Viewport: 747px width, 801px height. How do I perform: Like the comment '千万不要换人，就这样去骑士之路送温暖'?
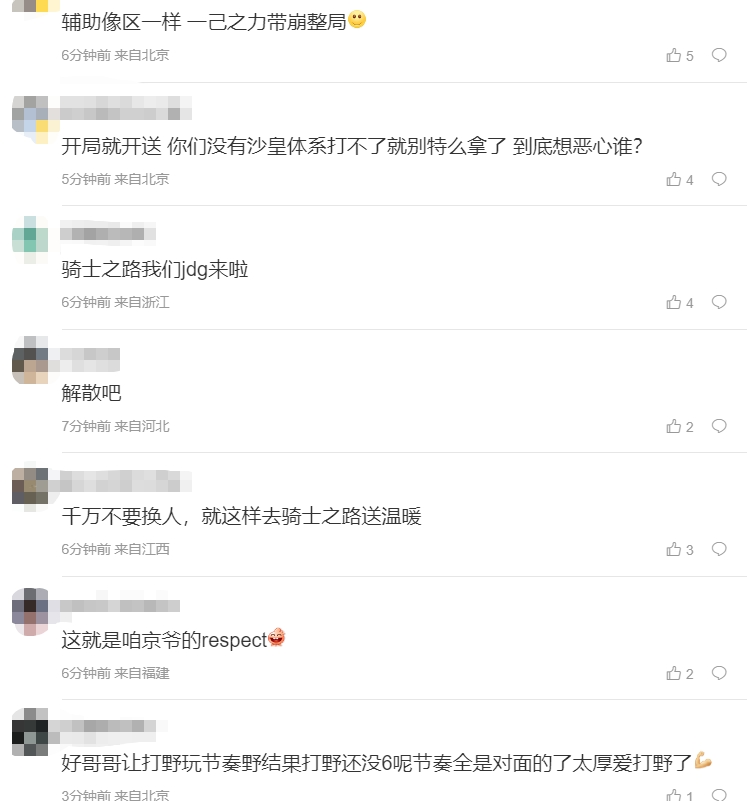(674, 549)
